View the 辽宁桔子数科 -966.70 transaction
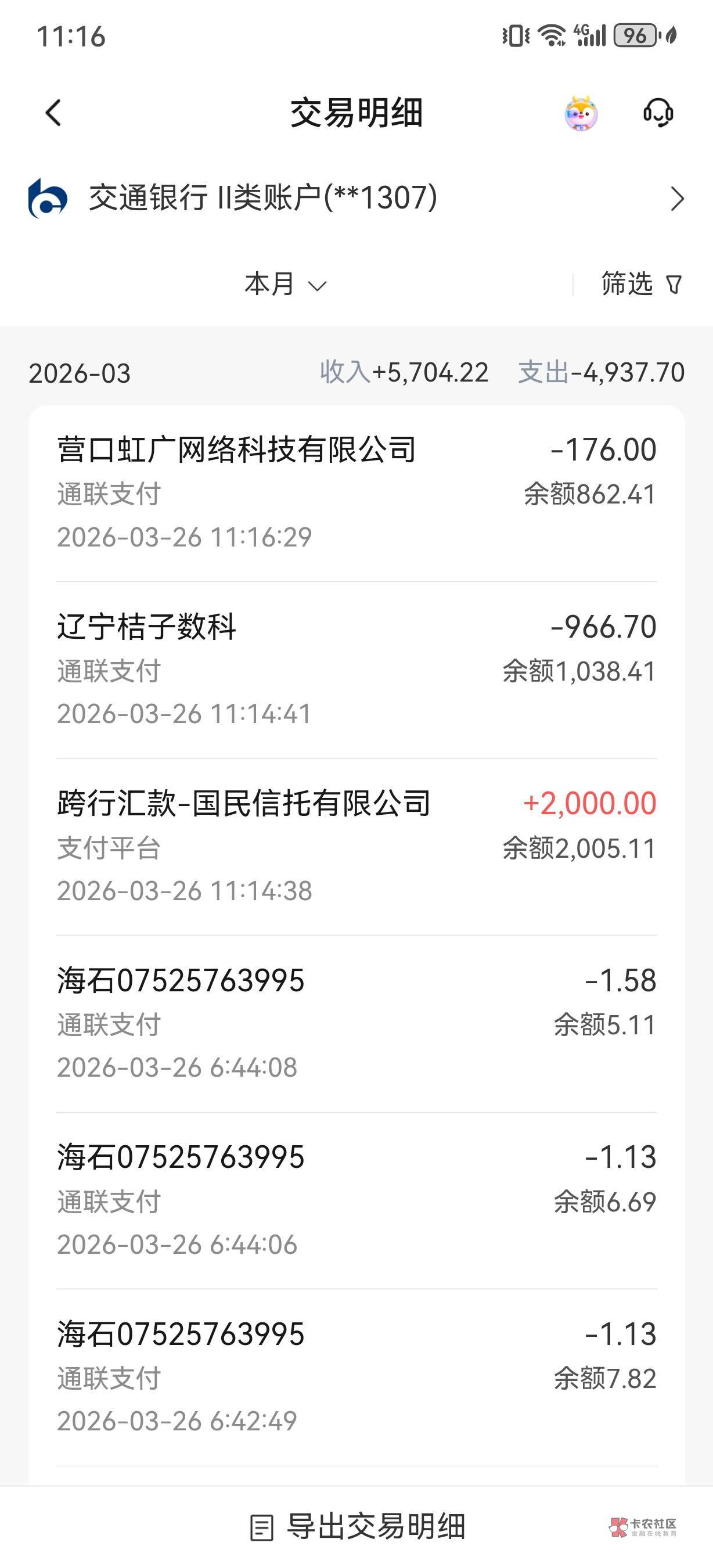The height and width of the screenshot is (1568, 713). [356, 670]
